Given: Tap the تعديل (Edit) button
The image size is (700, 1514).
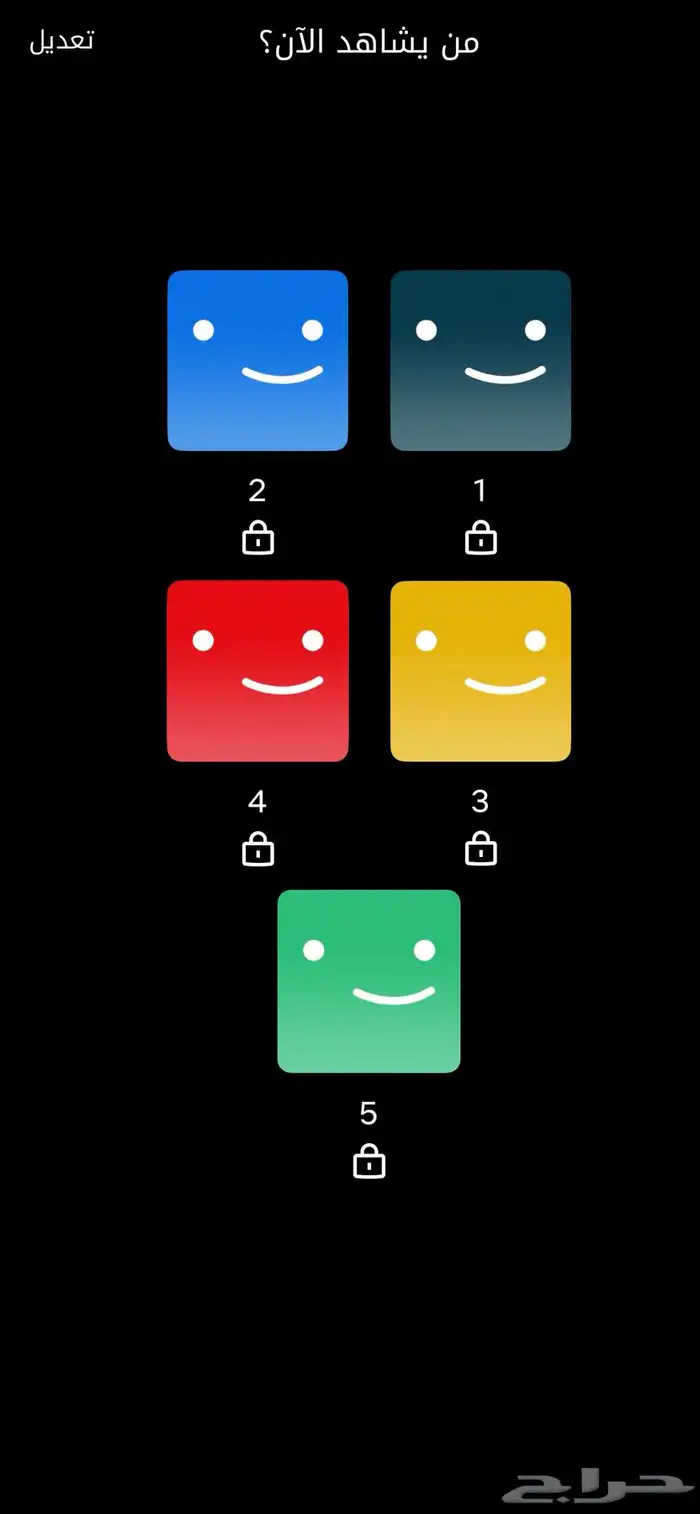Looking at the screenshot, I should click(62, 41).
